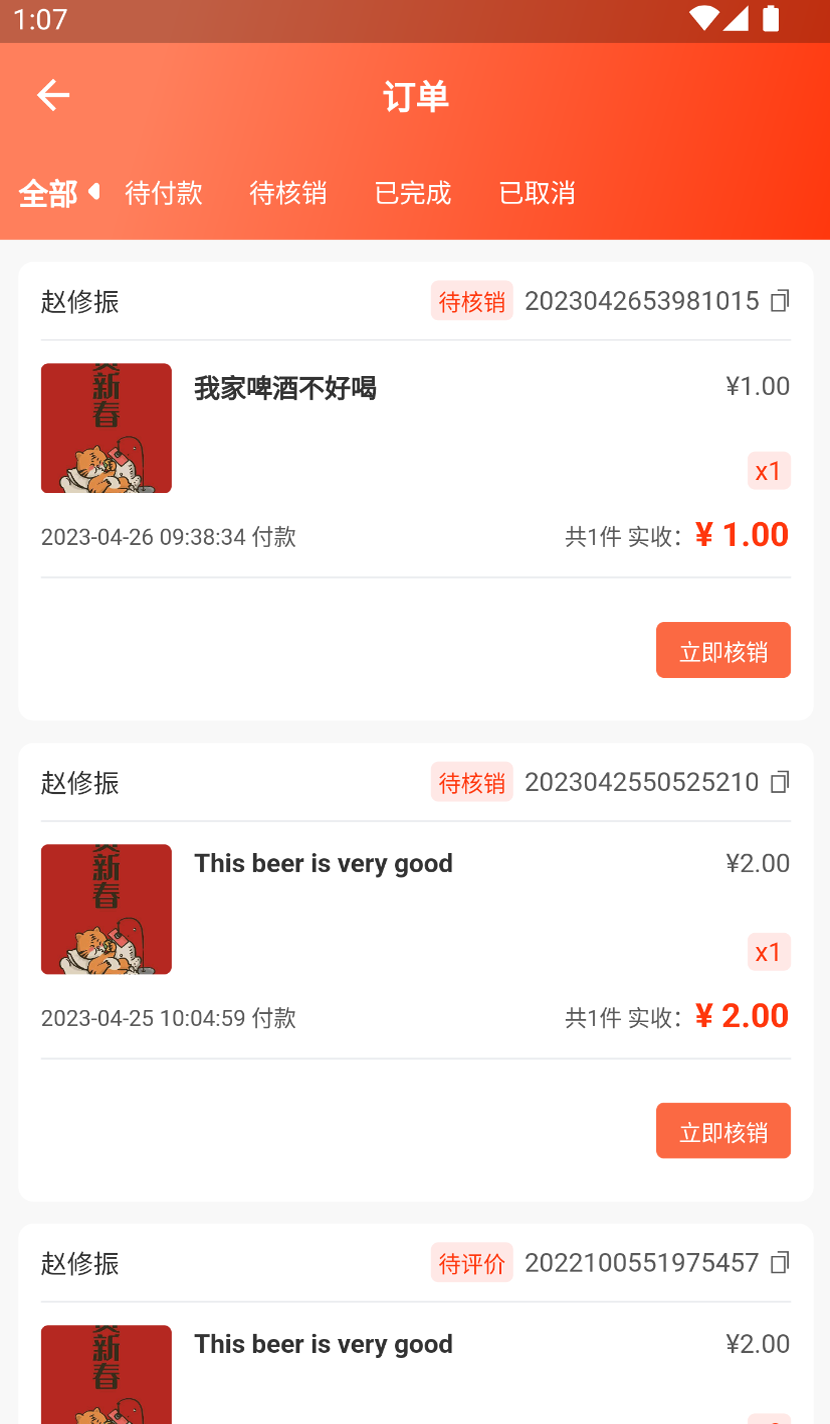Select the 待核销 status tag on the first order
Image resolution: width=830 pixels, height=1424 pixels.
click(x=471, y=299)
